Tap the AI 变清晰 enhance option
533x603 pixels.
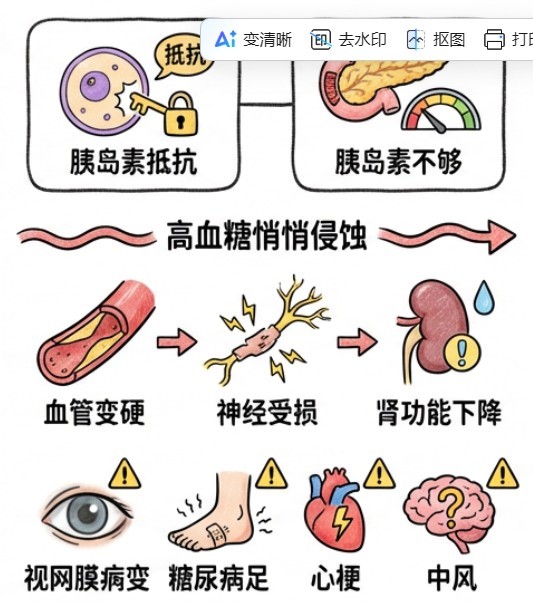coord(253,39)
